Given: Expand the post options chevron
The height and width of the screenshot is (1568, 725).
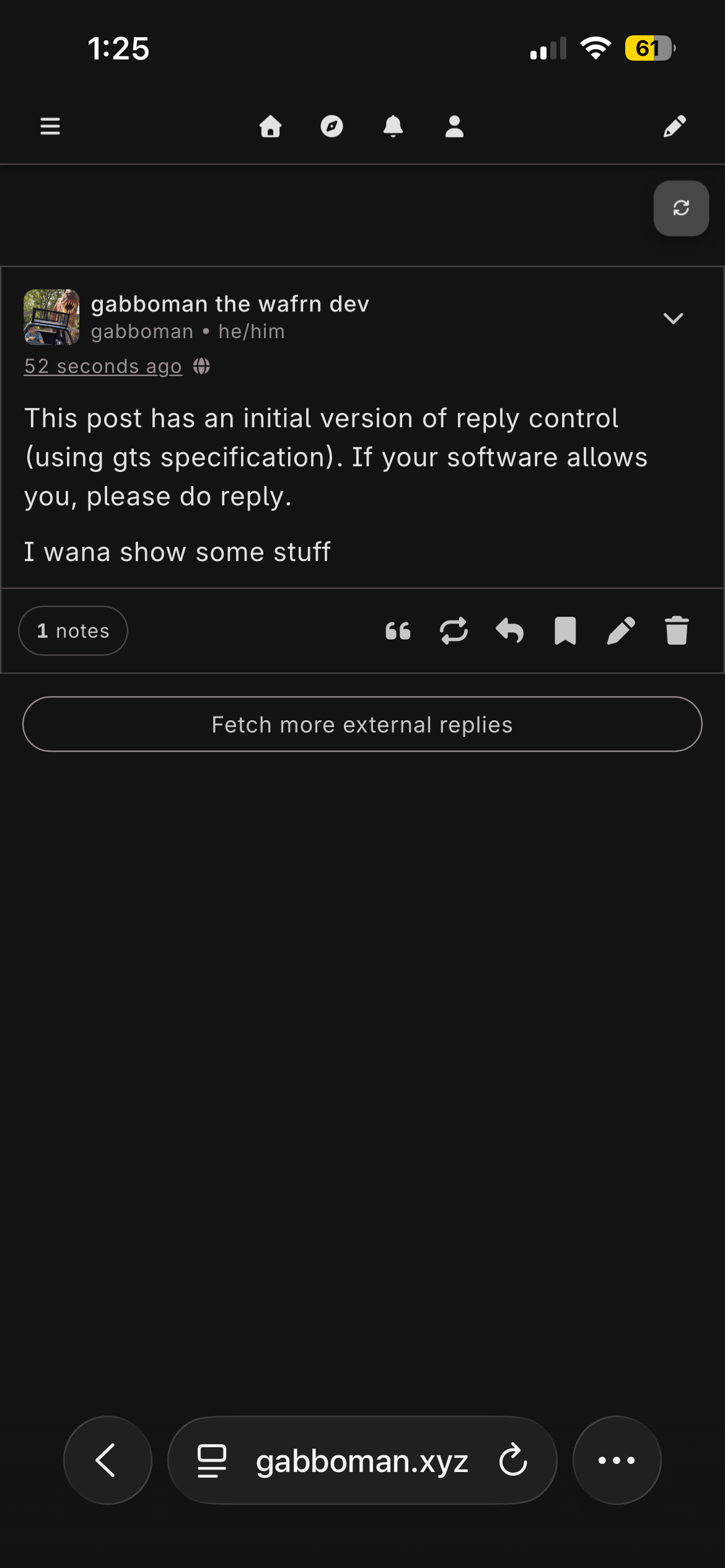Looking at the screenshot, I should pyautogui.click(x=673, y=318).
